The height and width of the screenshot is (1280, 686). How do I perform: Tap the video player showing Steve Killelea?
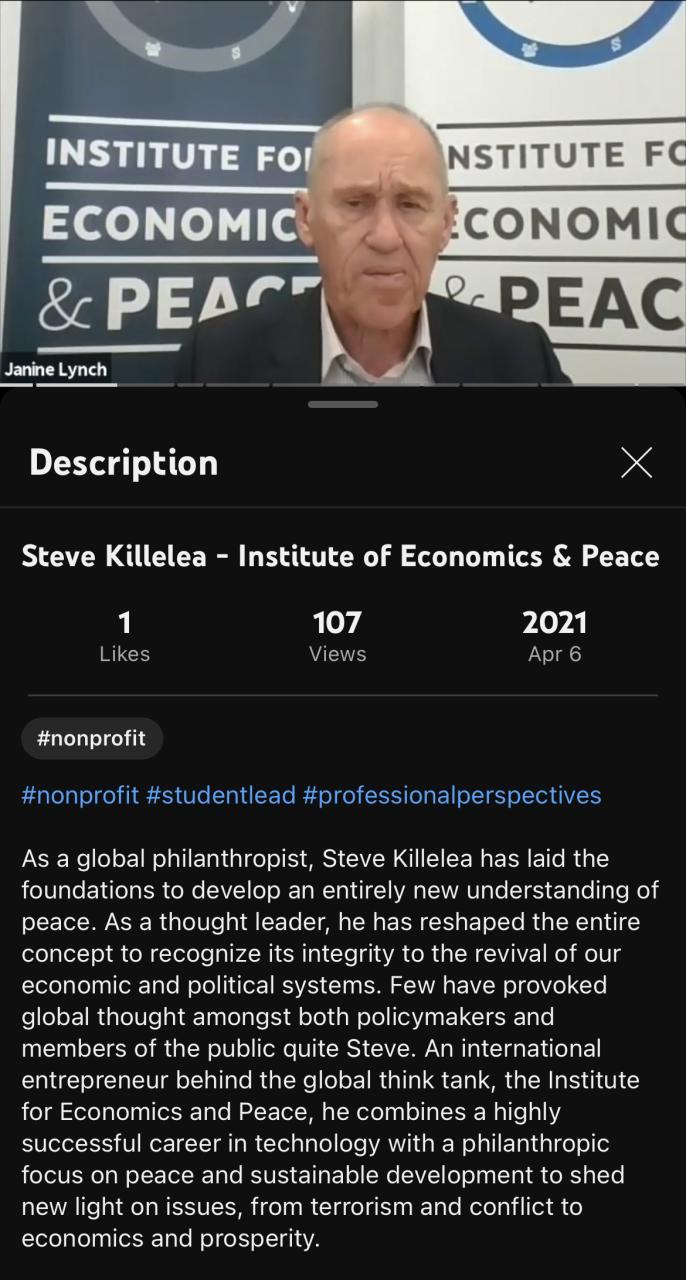point(343,190)
